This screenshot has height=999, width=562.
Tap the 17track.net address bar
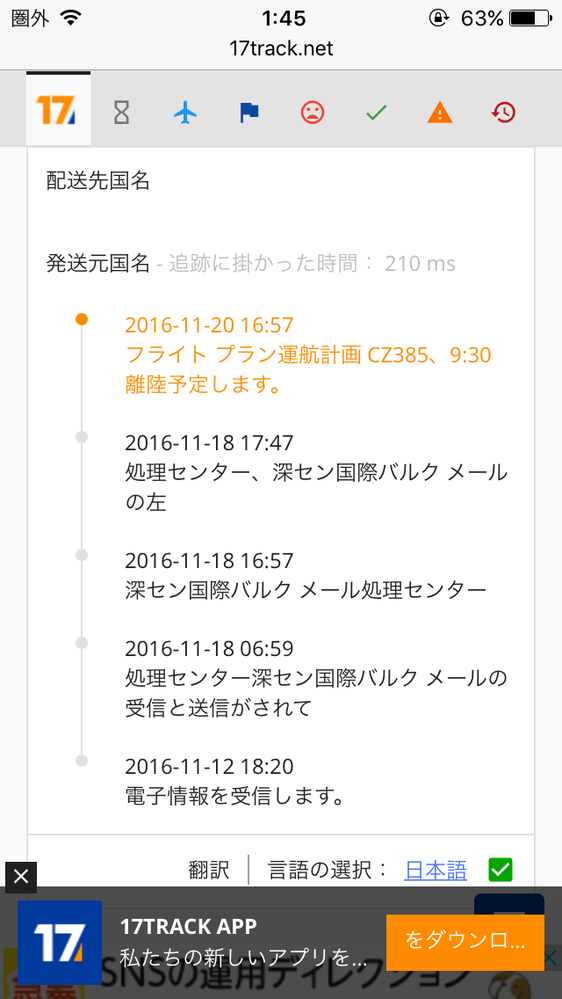[x=281, y=48]
